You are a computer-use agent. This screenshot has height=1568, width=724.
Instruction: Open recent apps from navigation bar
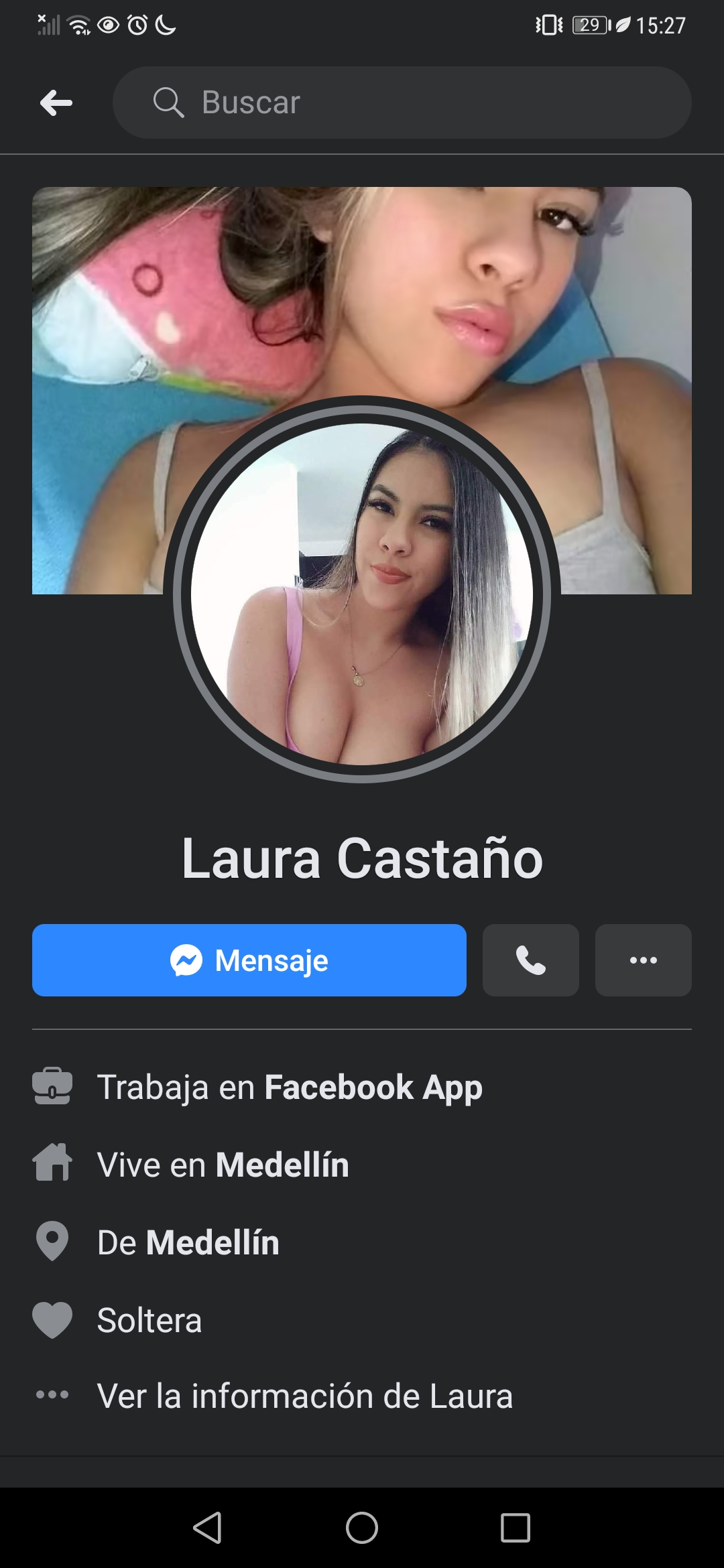[x=516, y=1528]
